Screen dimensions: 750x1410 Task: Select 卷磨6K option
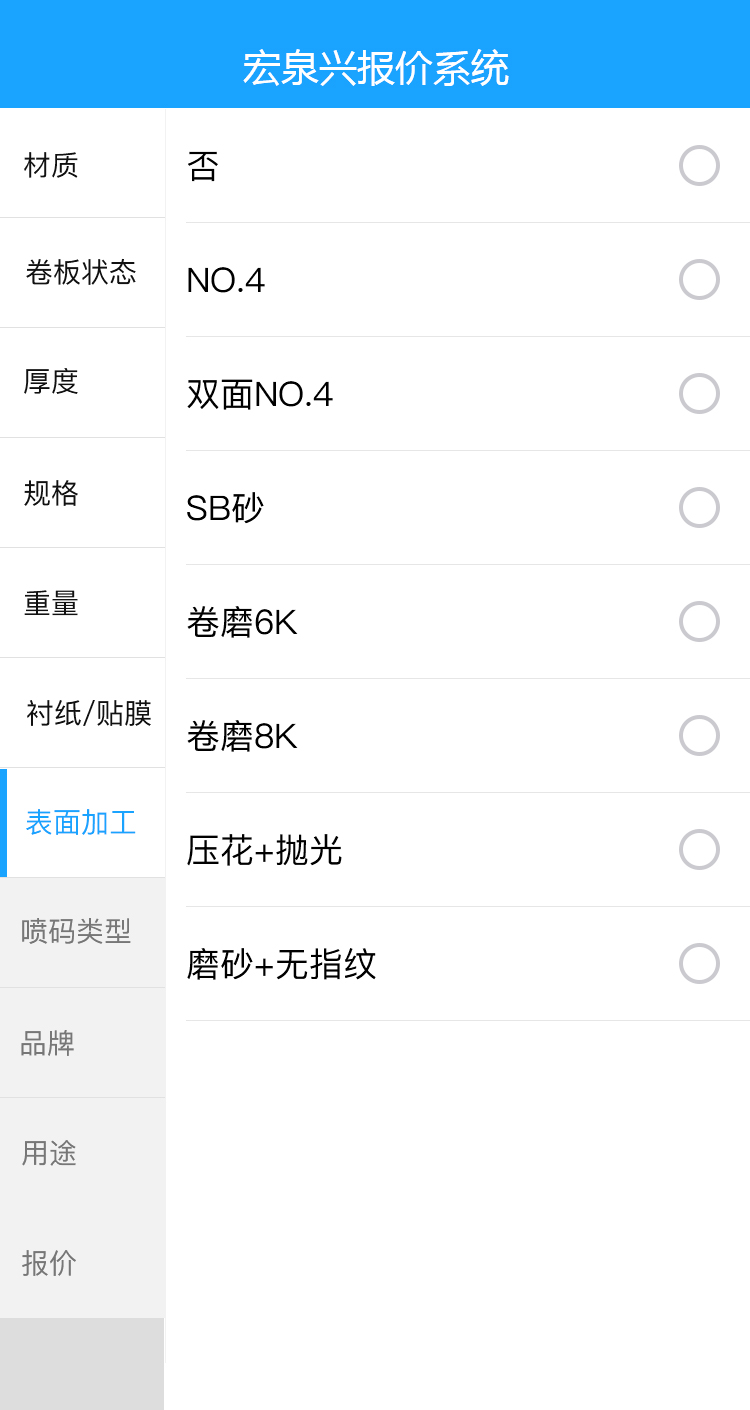pyautogui.click(x=698, y=622)
